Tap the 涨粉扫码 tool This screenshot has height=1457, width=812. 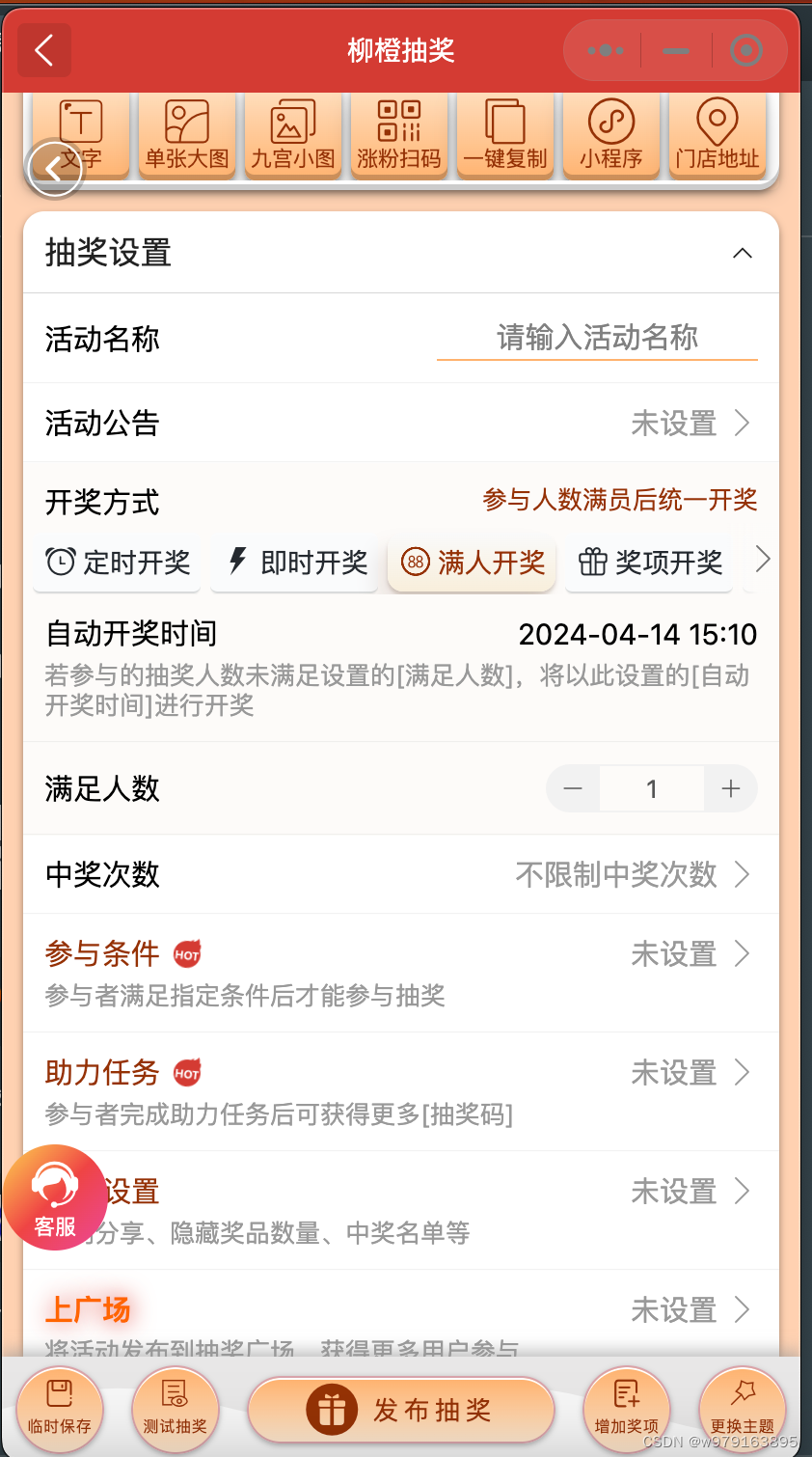(399, 135)
